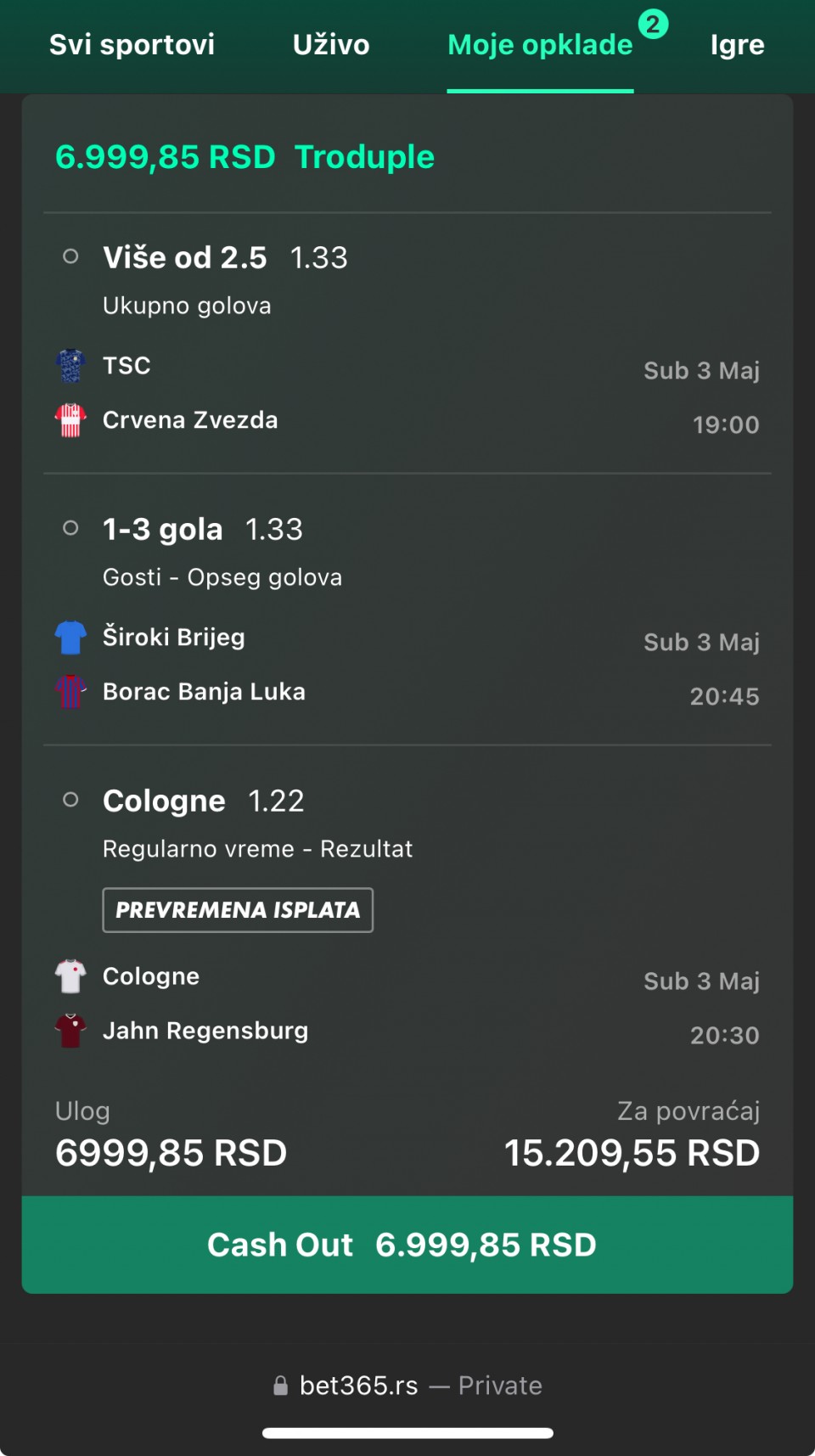Screen dimensions: 815x1456
Task: Go to the Igre tab
Action: pos(737,45)
